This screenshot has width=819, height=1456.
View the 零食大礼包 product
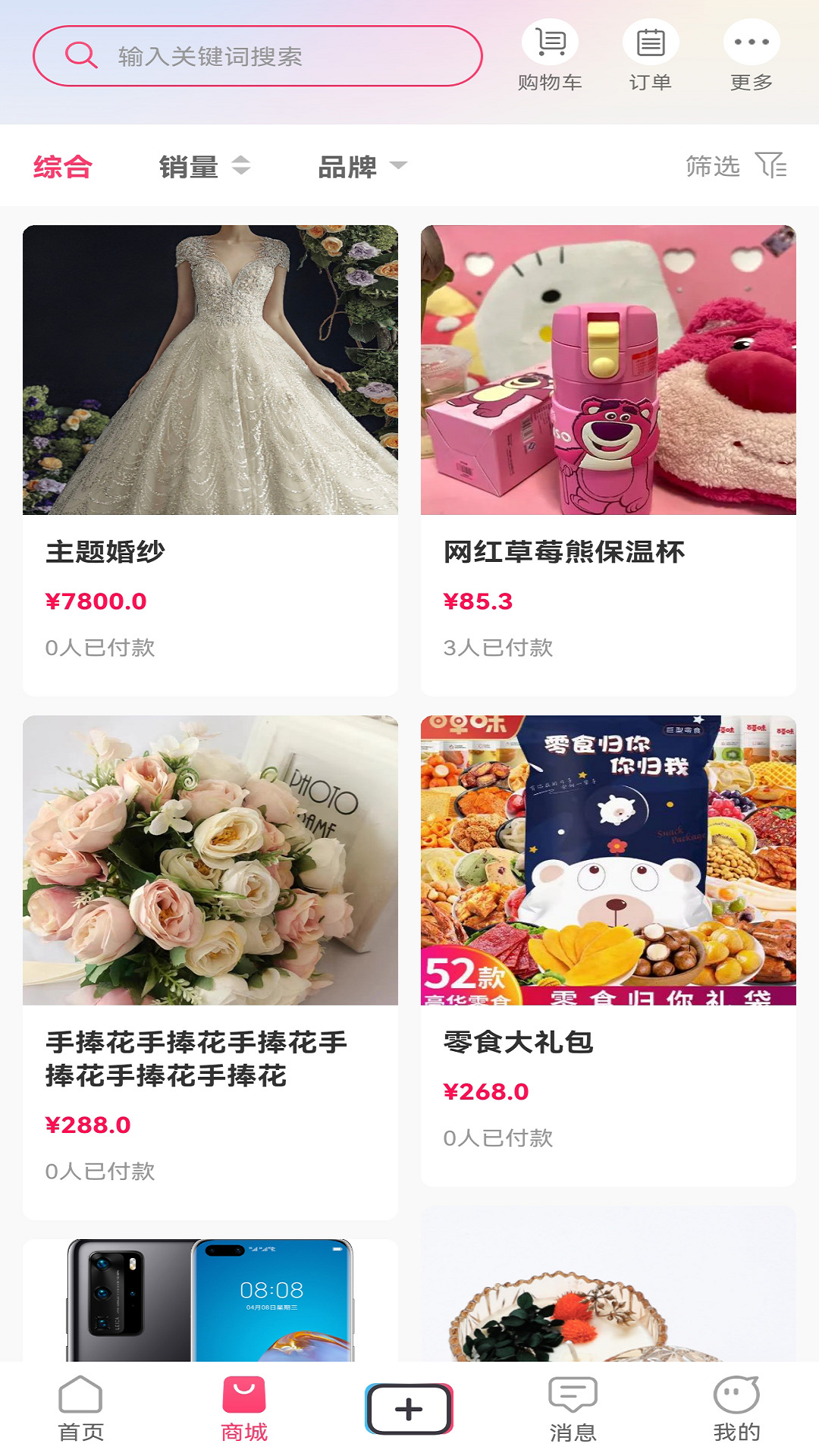pyautogui.click(x=608, y=948)
